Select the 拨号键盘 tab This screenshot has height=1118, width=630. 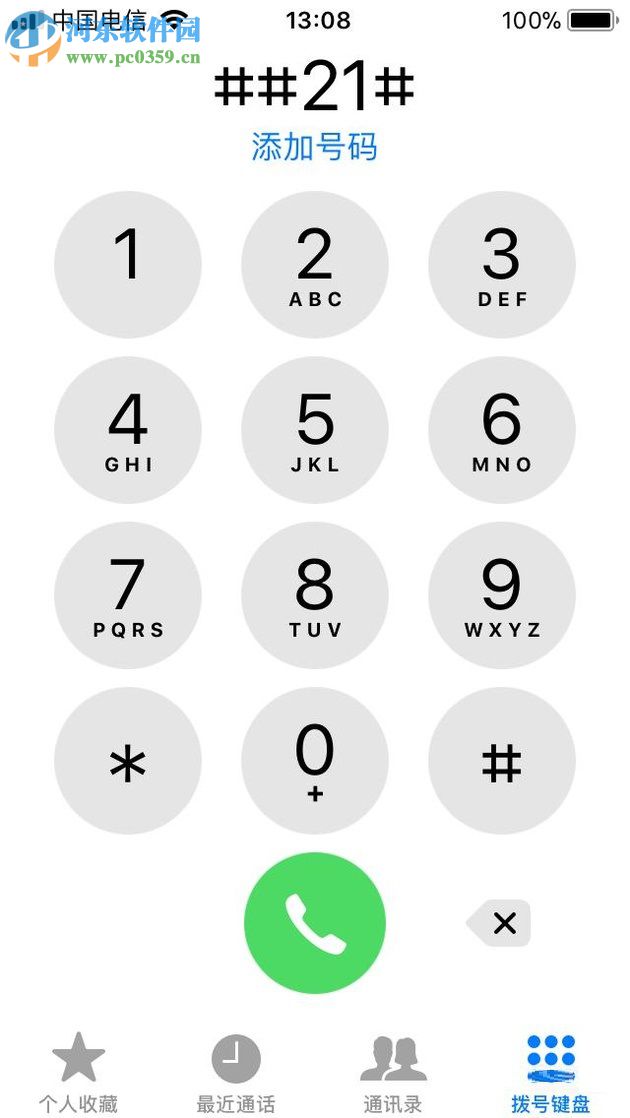point(551,1074)
